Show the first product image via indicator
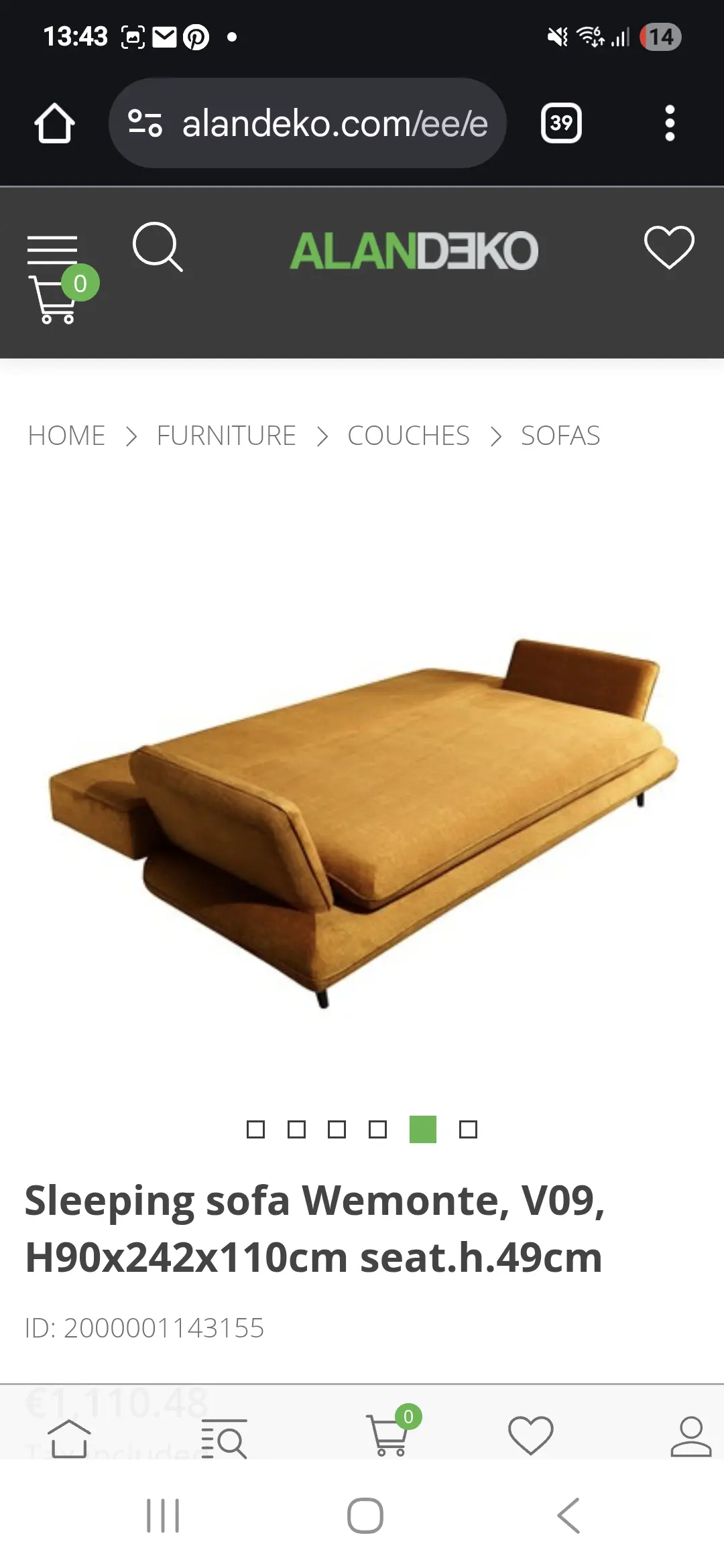 pos(255,1130)
